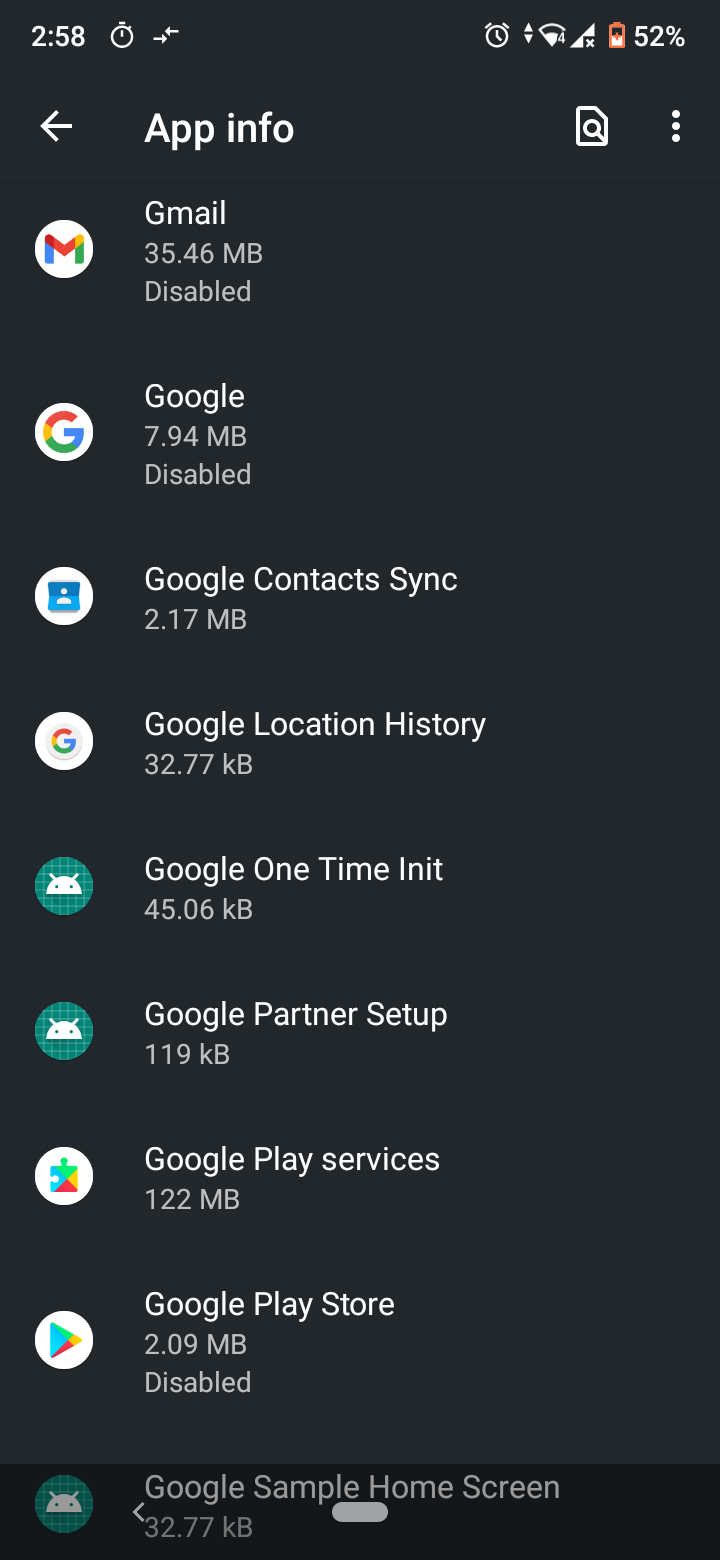The height and width of the screenshot is (1560, 720).
Task: Tap the Google Play Store icon
Action: click(63, 1340)
